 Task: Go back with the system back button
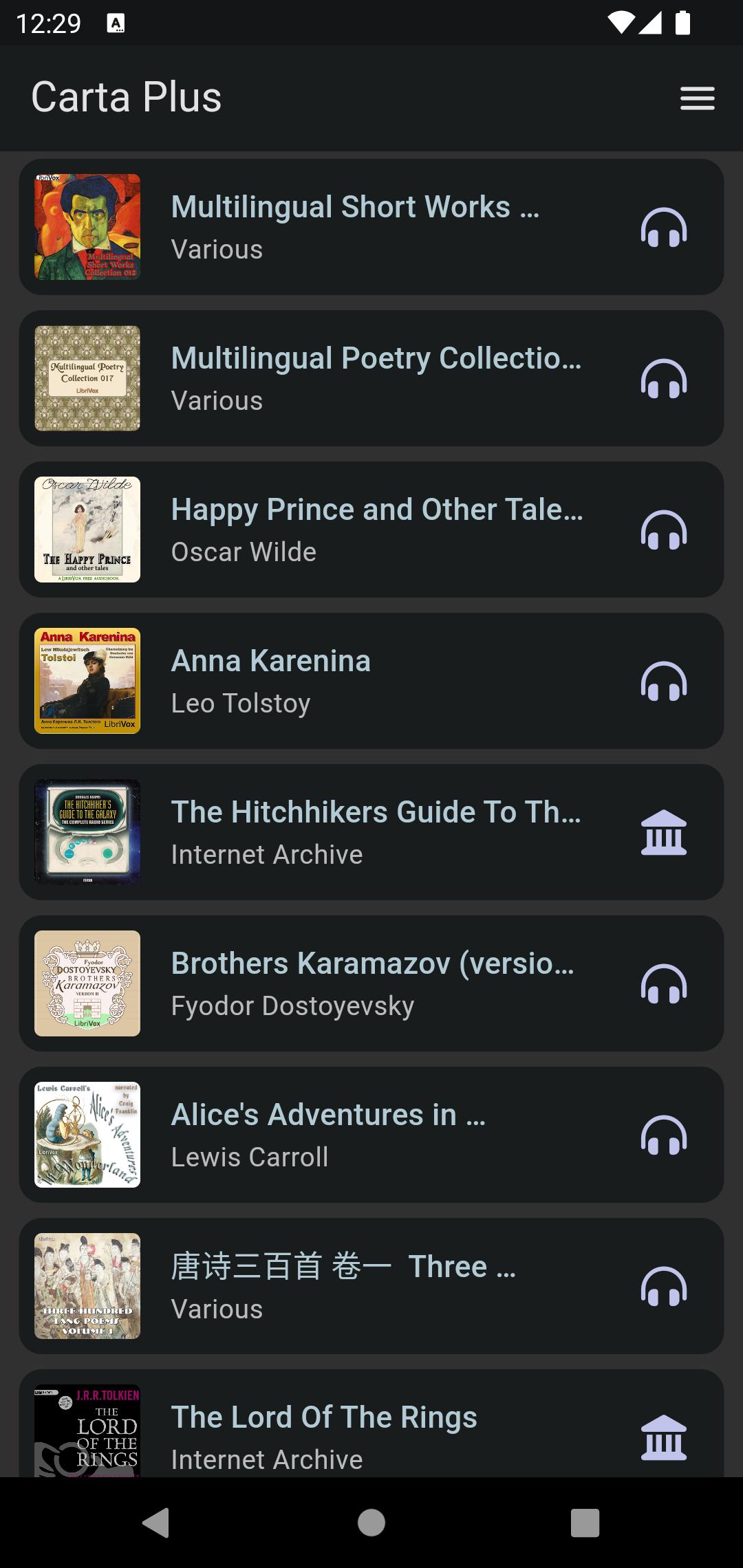156,1522
